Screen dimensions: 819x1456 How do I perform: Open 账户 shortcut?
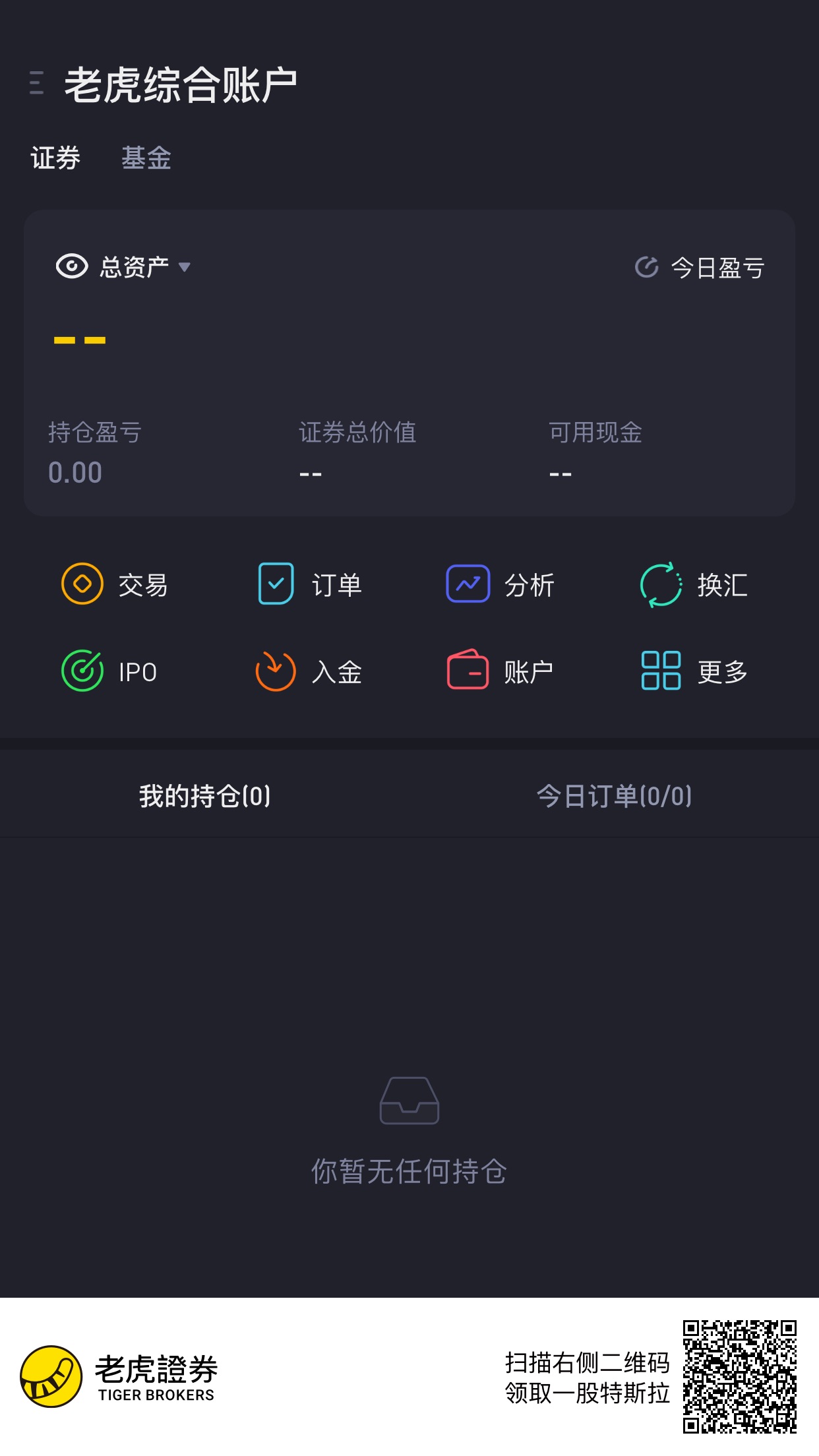point(500,671)
